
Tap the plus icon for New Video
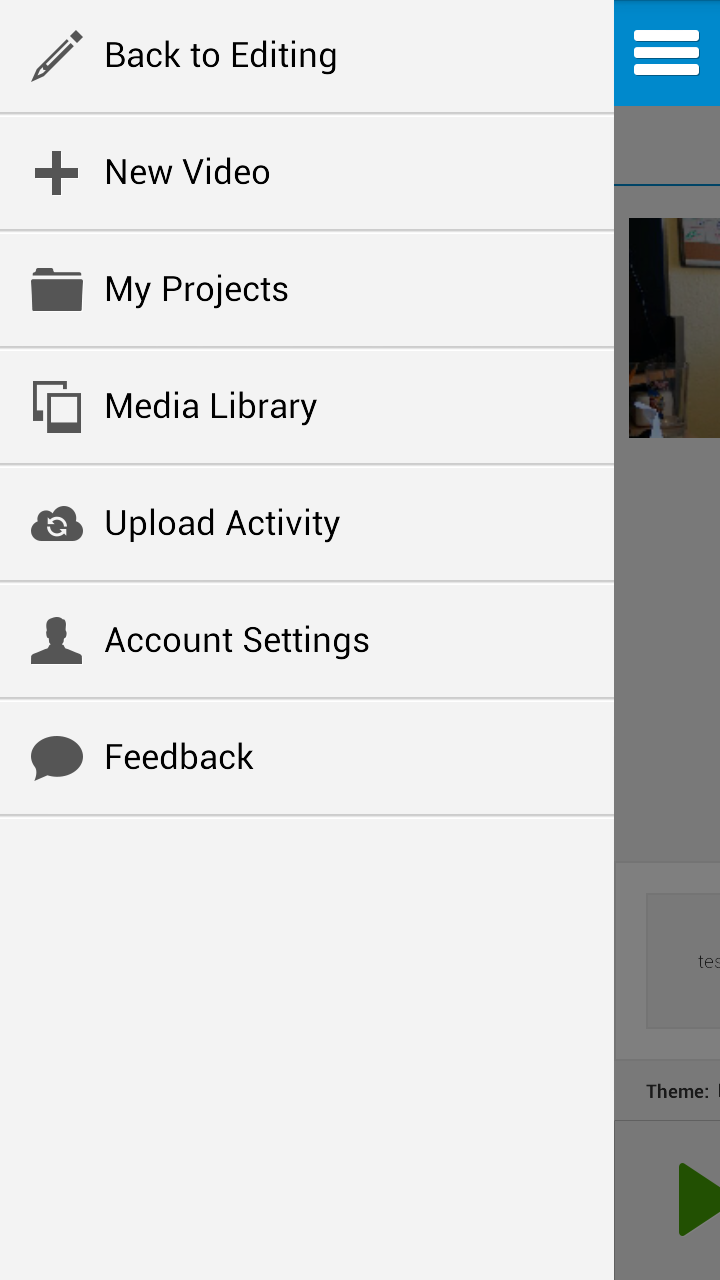[56, 172]
